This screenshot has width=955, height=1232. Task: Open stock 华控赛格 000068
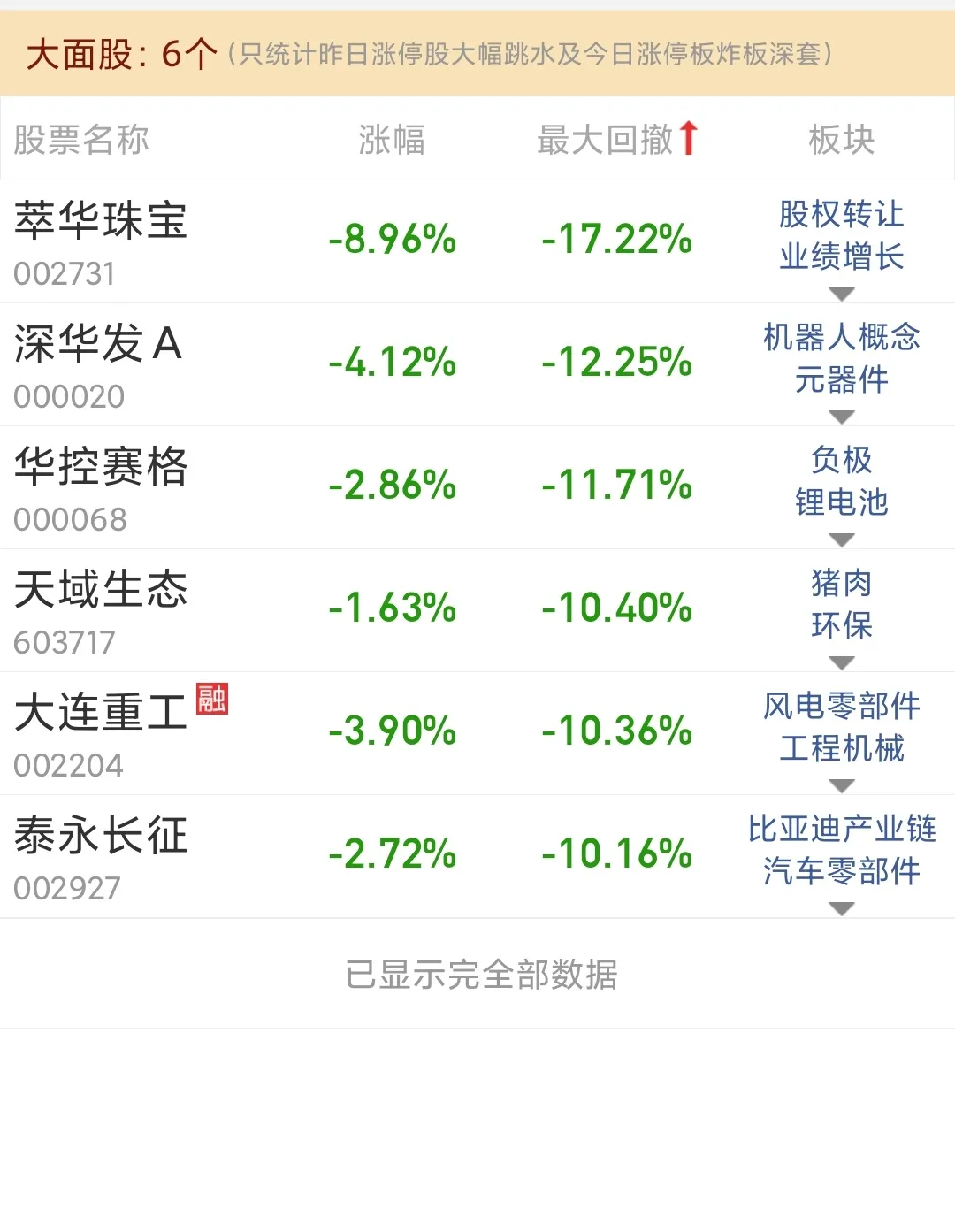101,487
